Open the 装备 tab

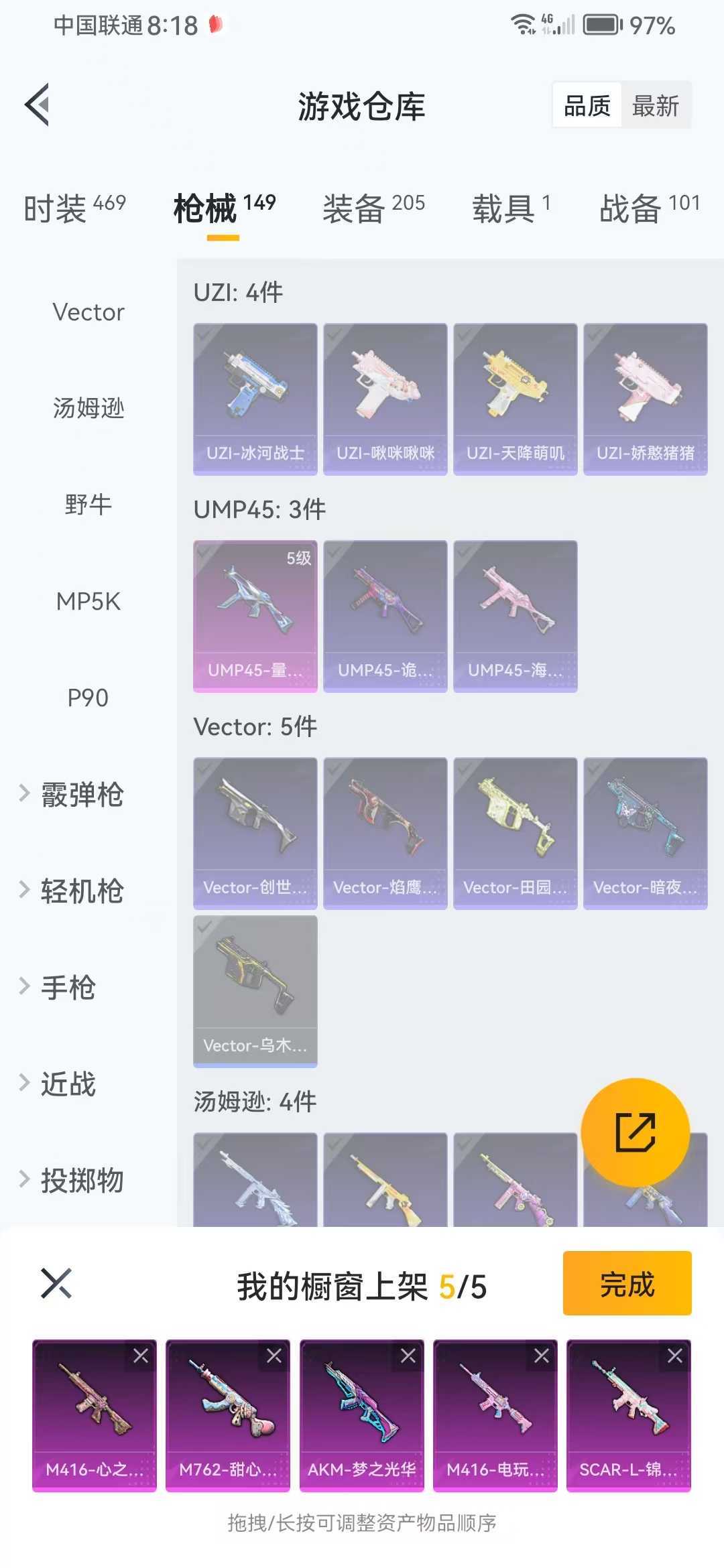(373, 208)
